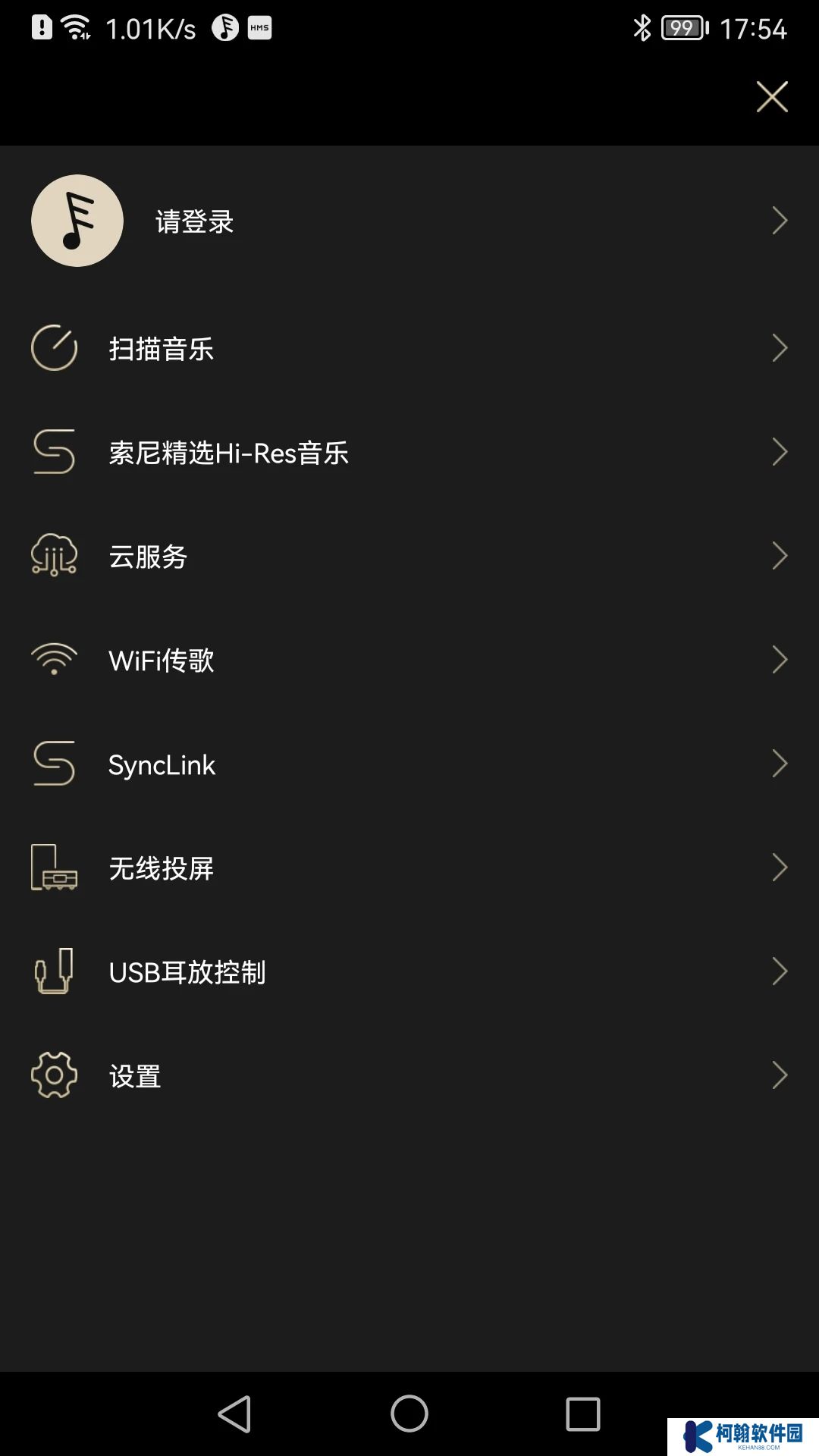
Task: Go to the home screen
Action: click(409, 1414)
